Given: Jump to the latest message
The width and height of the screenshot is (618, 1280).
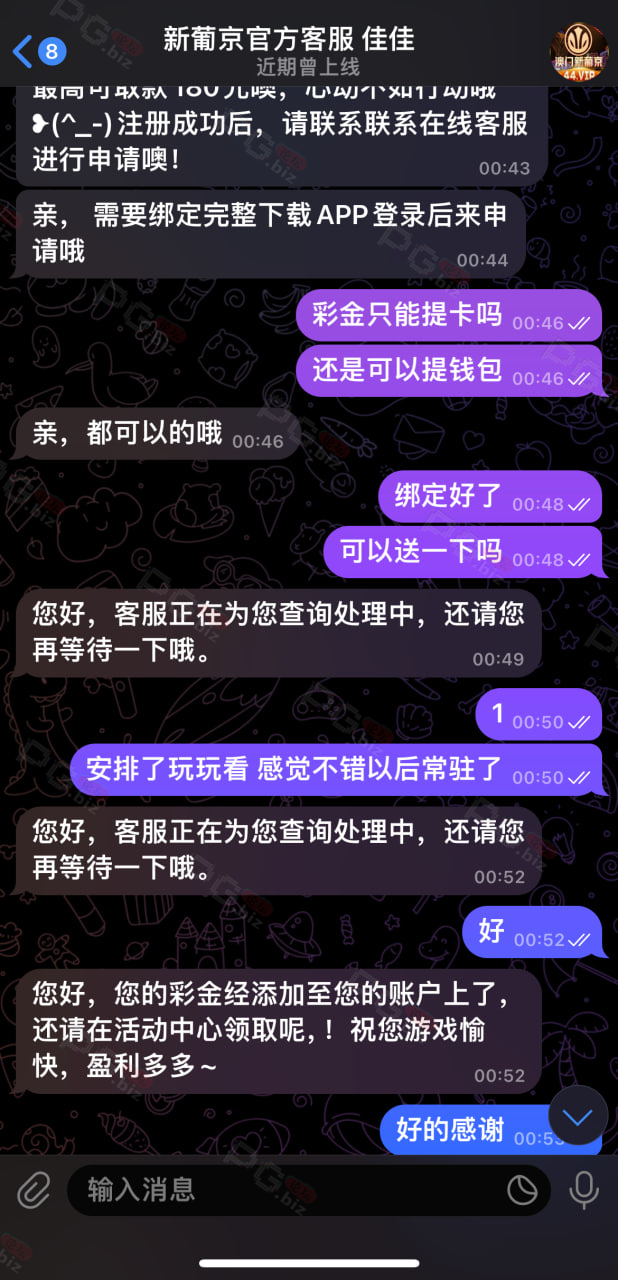Looking at the screenshot, I should click(578, 1116).
